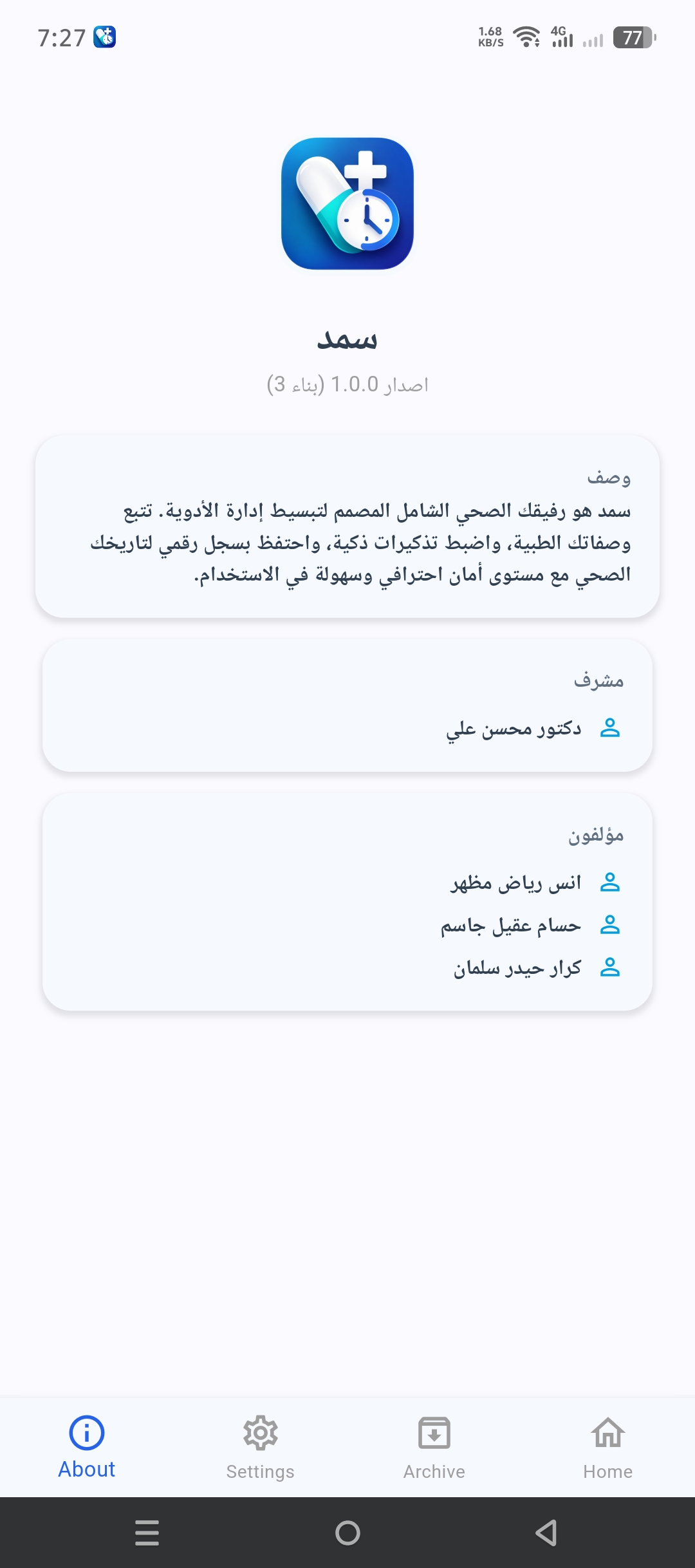This screenshot has height=1568, width=695.
Task: Open recent apps from navigation bar
Action: point(147,1533)
